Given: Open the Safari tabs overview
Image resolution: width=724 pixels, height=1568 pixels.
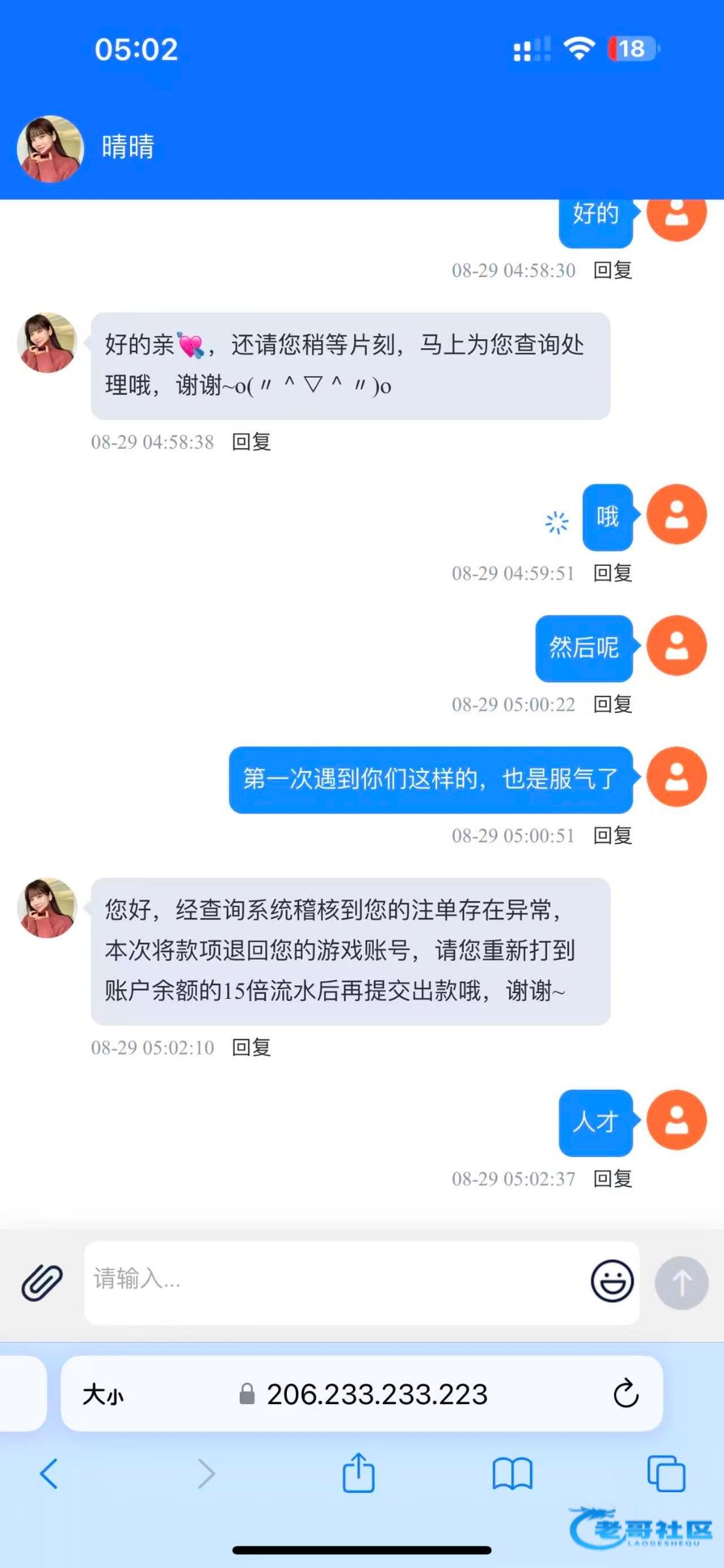Looking at the screenshot, I should coord(666,1473).
